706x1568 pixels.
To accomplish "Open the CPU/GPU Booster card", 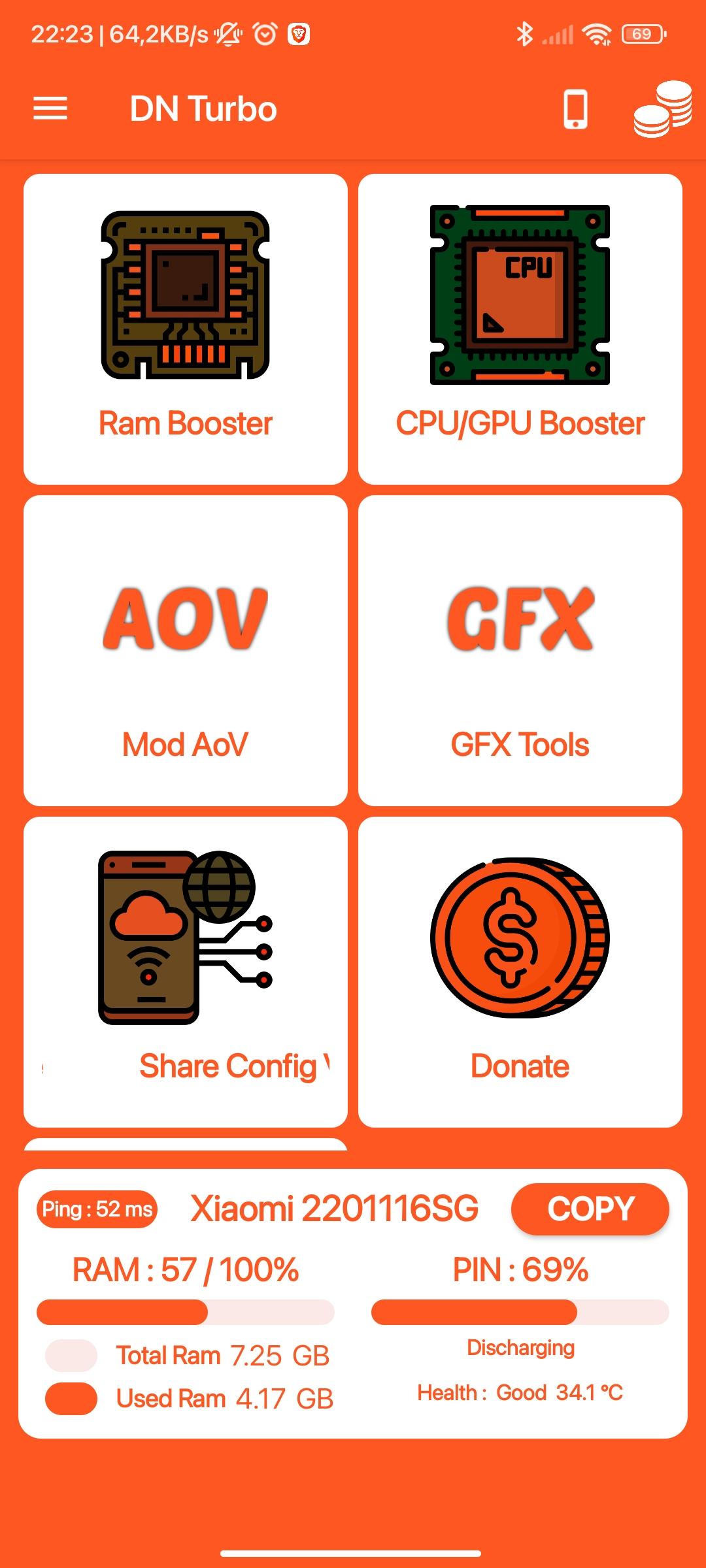I will pyautogui.click(x=520, y=329).
